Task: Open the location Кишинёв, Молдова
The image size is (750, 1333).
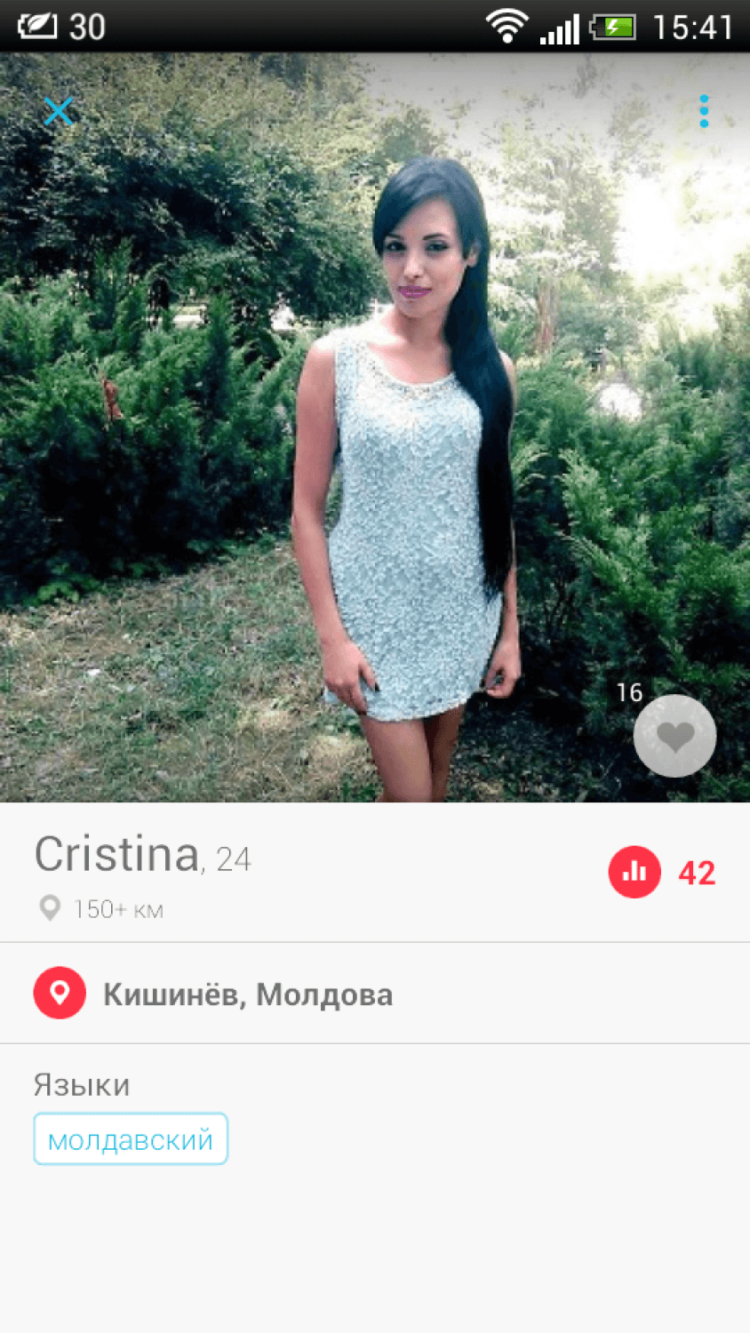Action: 246,994
